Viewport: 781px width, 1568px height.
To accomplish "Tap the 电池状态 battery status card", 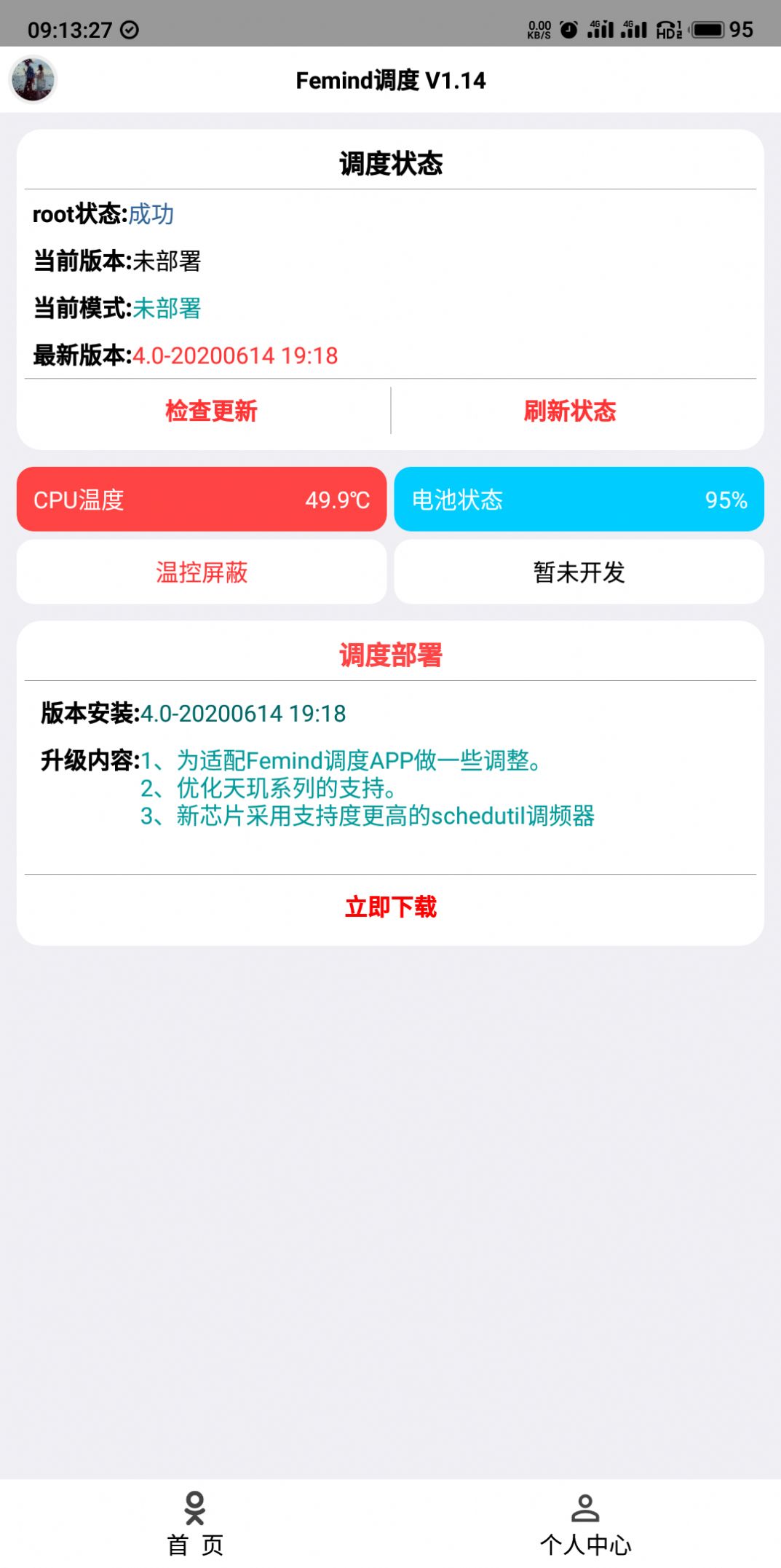I will coord(579,501).
